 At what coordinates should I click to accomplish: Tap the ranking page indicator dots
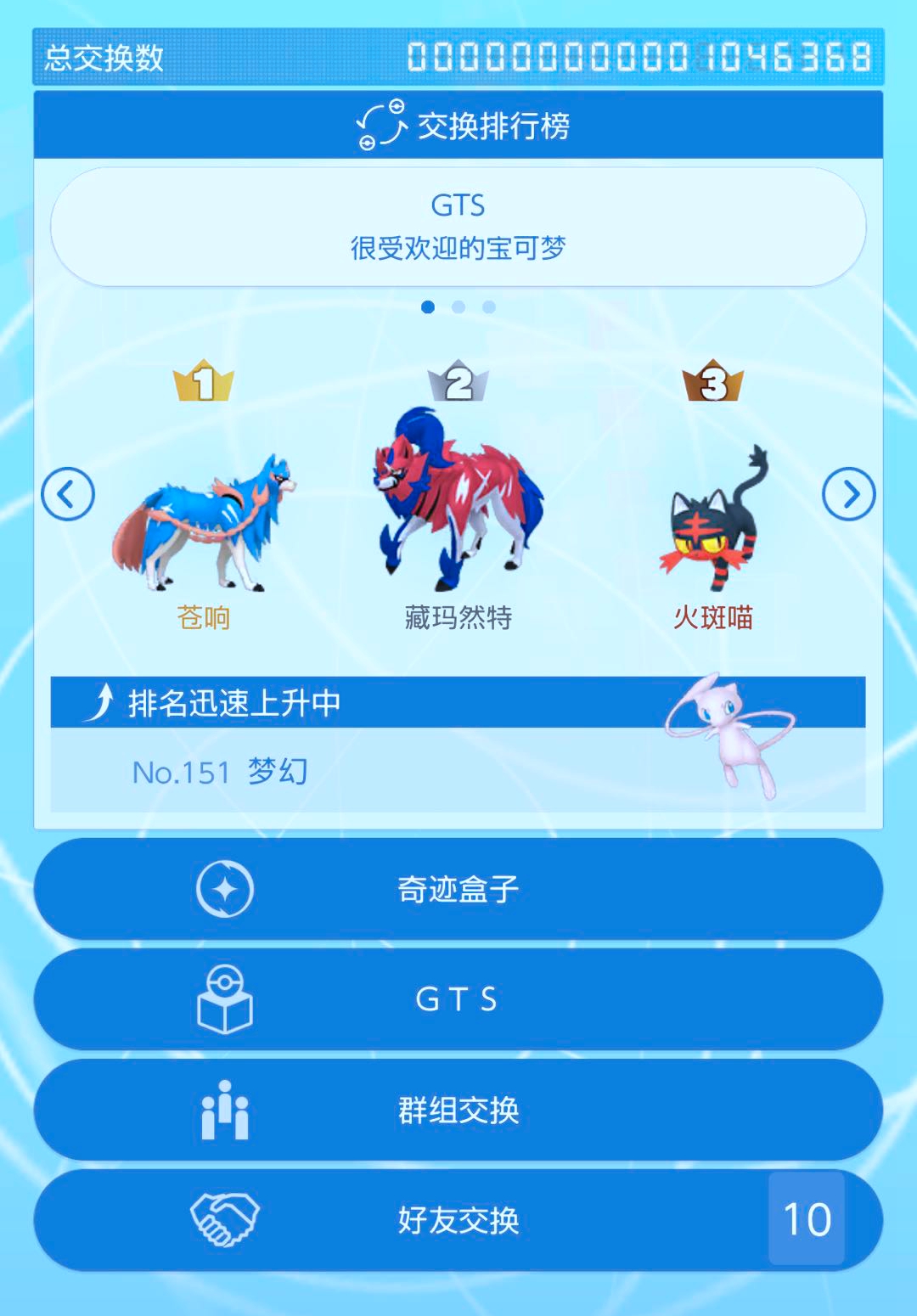click(458, 307)
